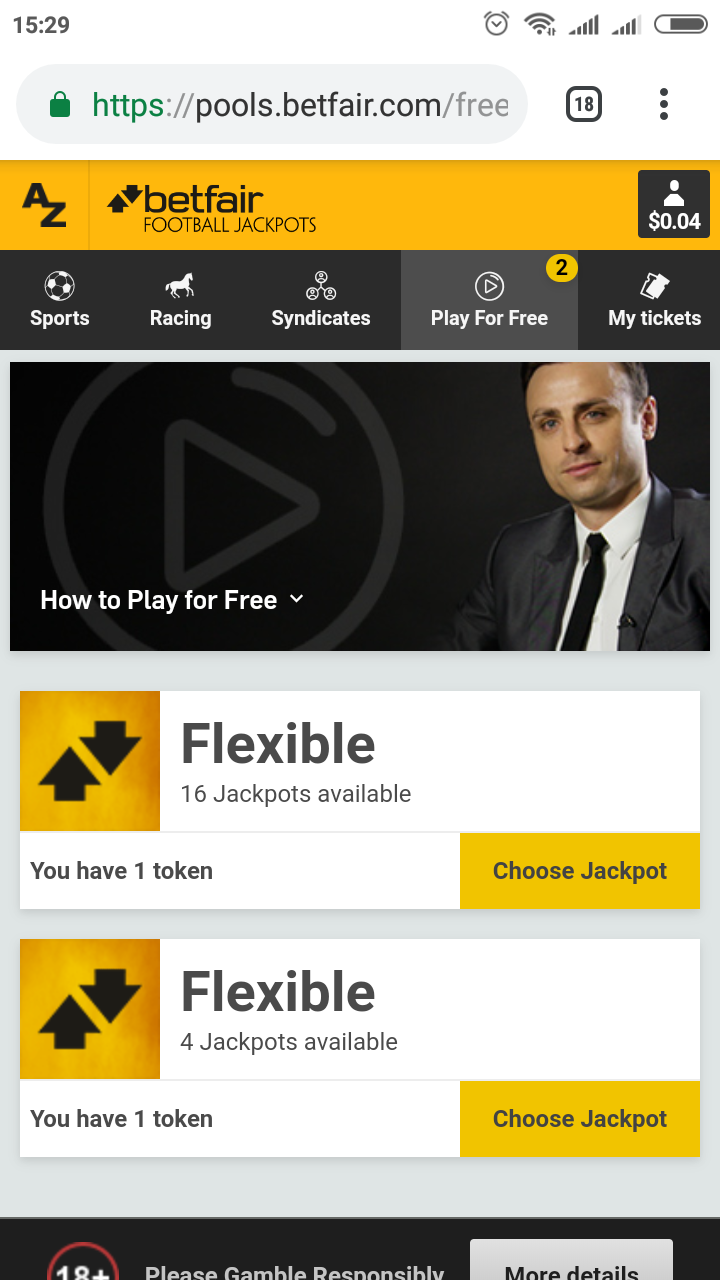Switch to the Sports tab
The width and height of the screenshot is (720, 1280).
point(60,300)
